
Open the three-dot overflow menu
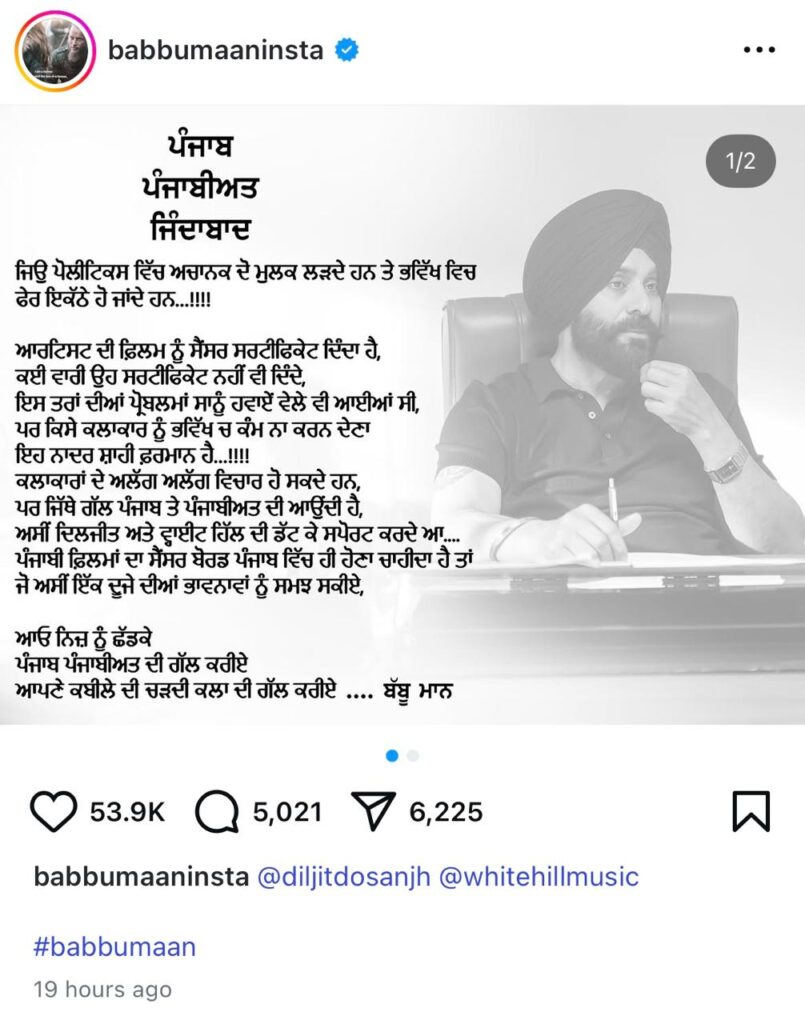pyautogui.click(x=761, y=50)
